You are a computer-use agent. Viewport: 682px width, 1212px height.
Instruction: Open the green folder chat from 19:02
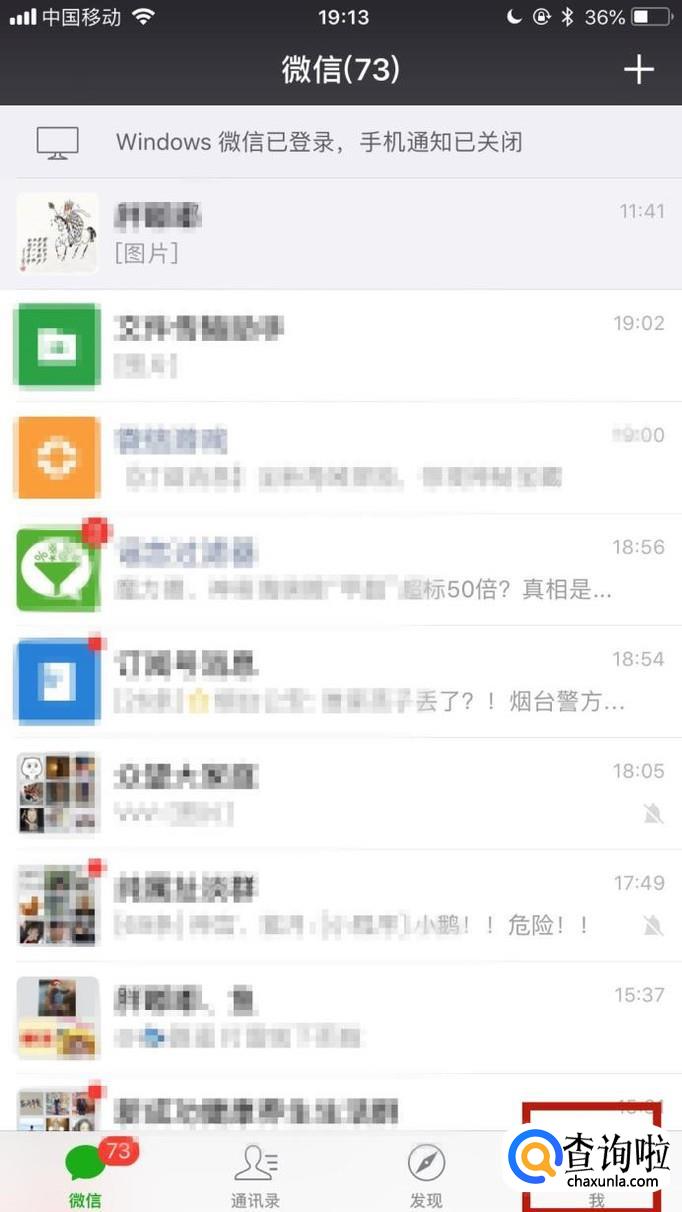pos(340,346)
